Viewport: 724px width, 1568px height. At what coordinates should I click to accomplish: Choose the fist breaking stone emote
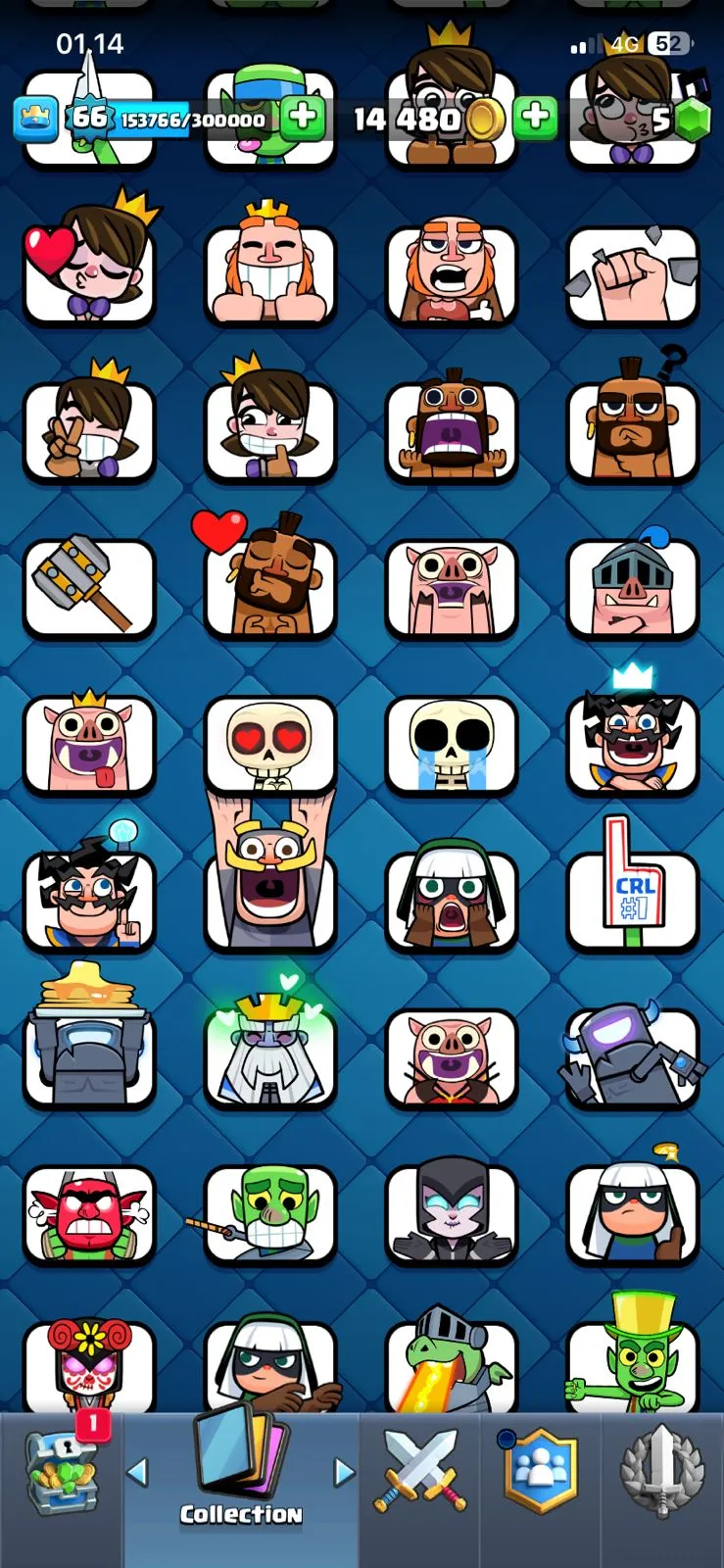pyautogui.click(x=633, y=275)
